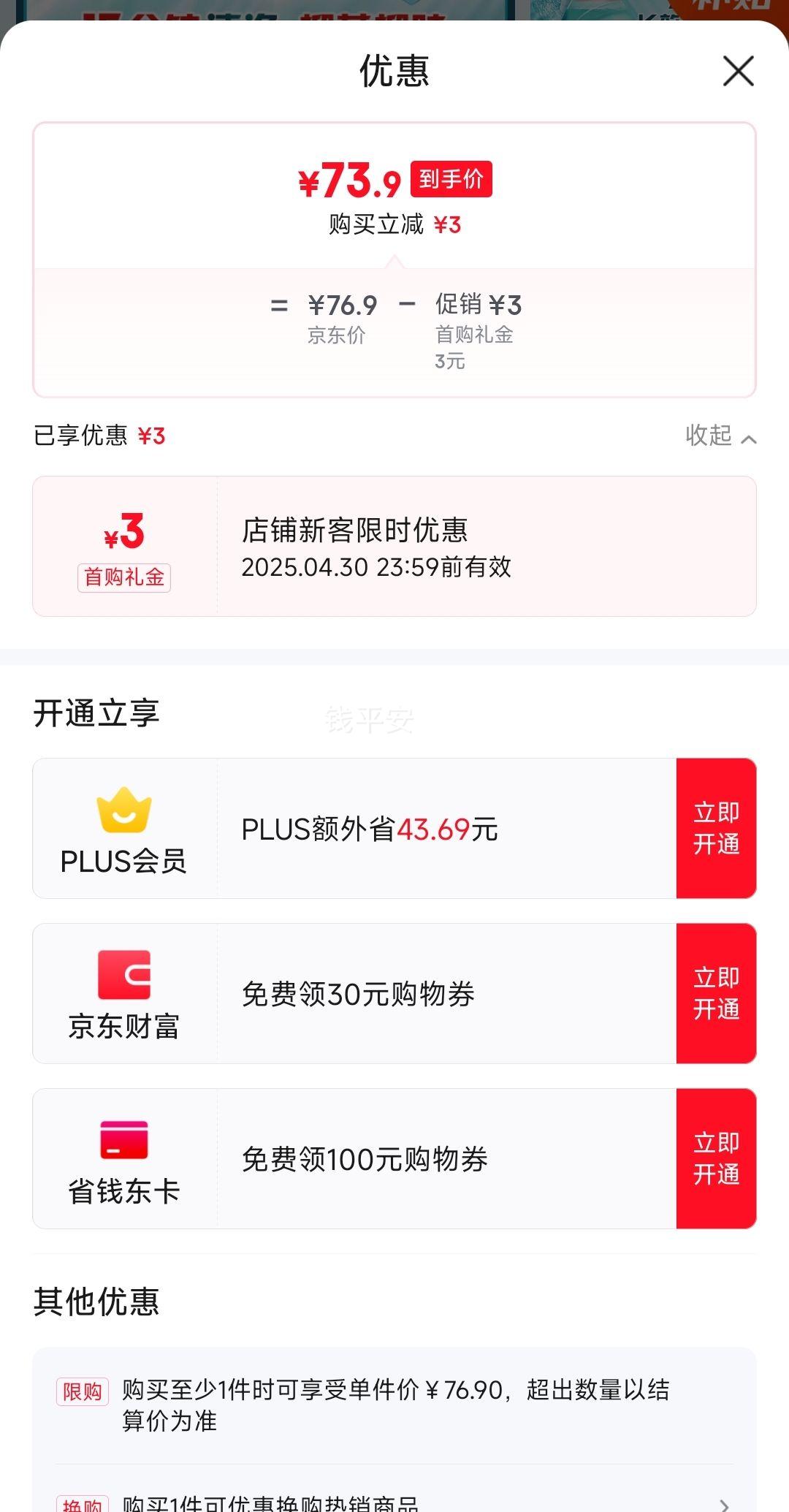Collapse the discounts with 收起
Screen dimensions: 789x1512
pyautogui.click(x=720, y=436)
